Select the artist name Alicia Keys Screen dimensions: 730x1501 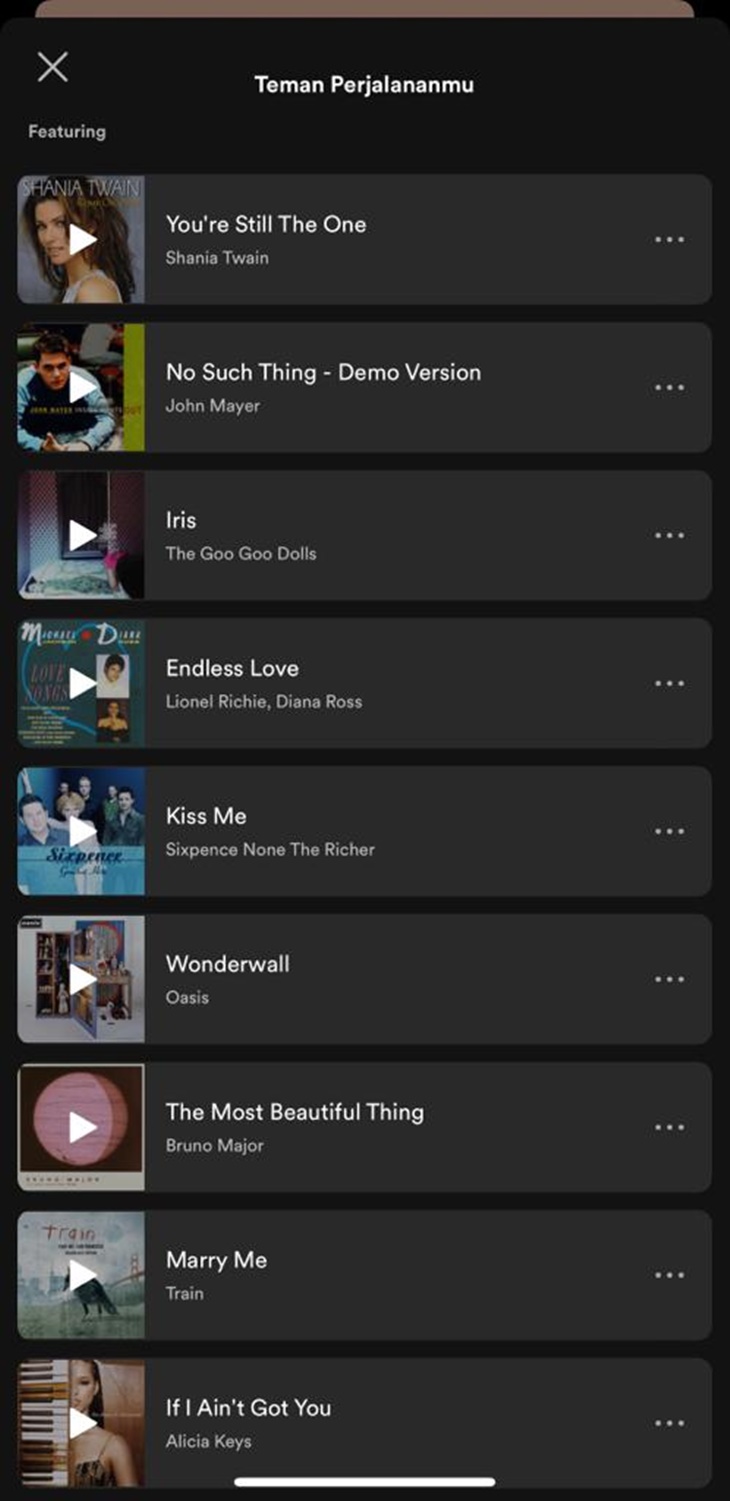coord(210,1441)
